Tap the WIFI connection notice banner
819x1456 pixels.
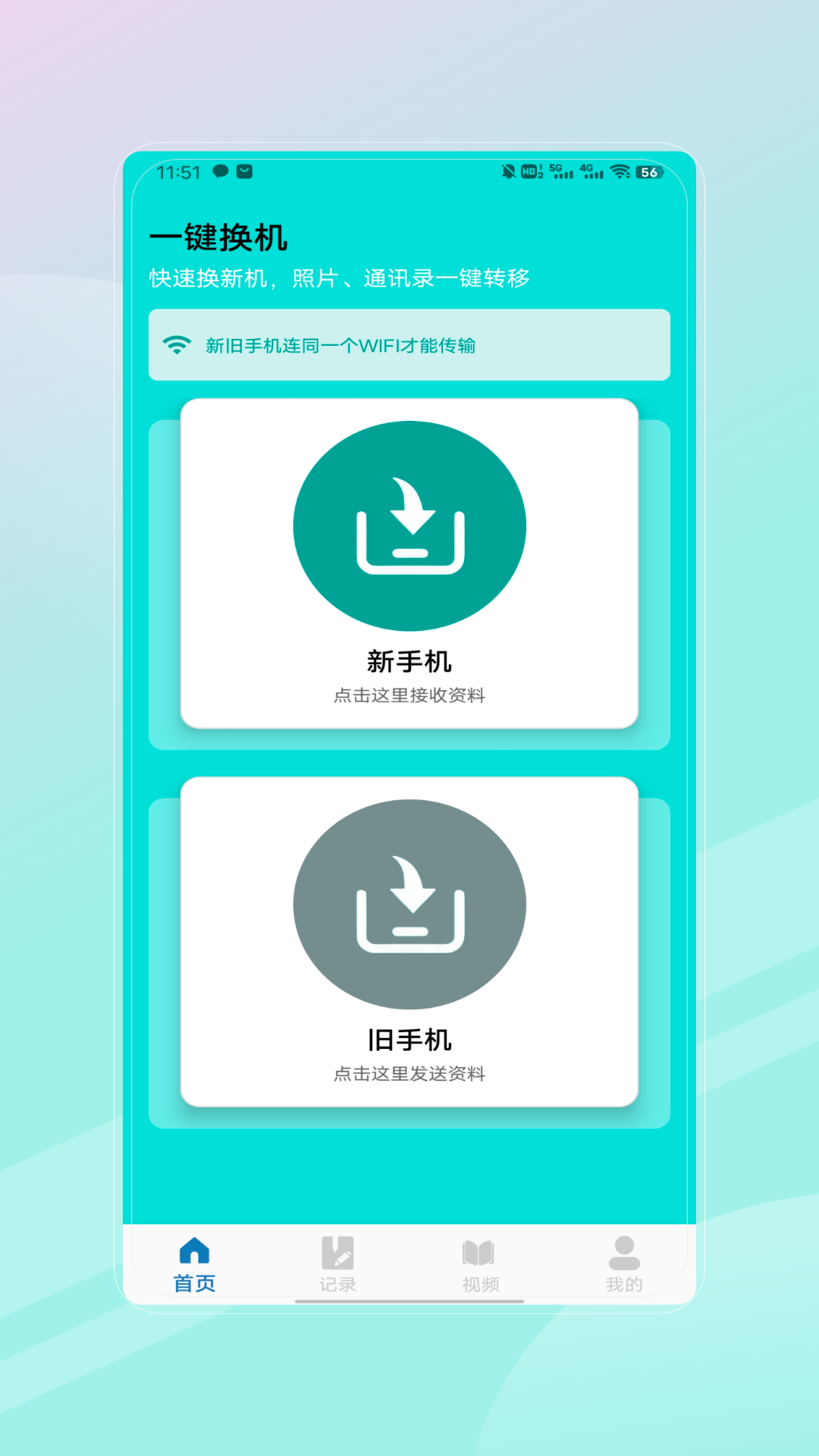point(409,345)
